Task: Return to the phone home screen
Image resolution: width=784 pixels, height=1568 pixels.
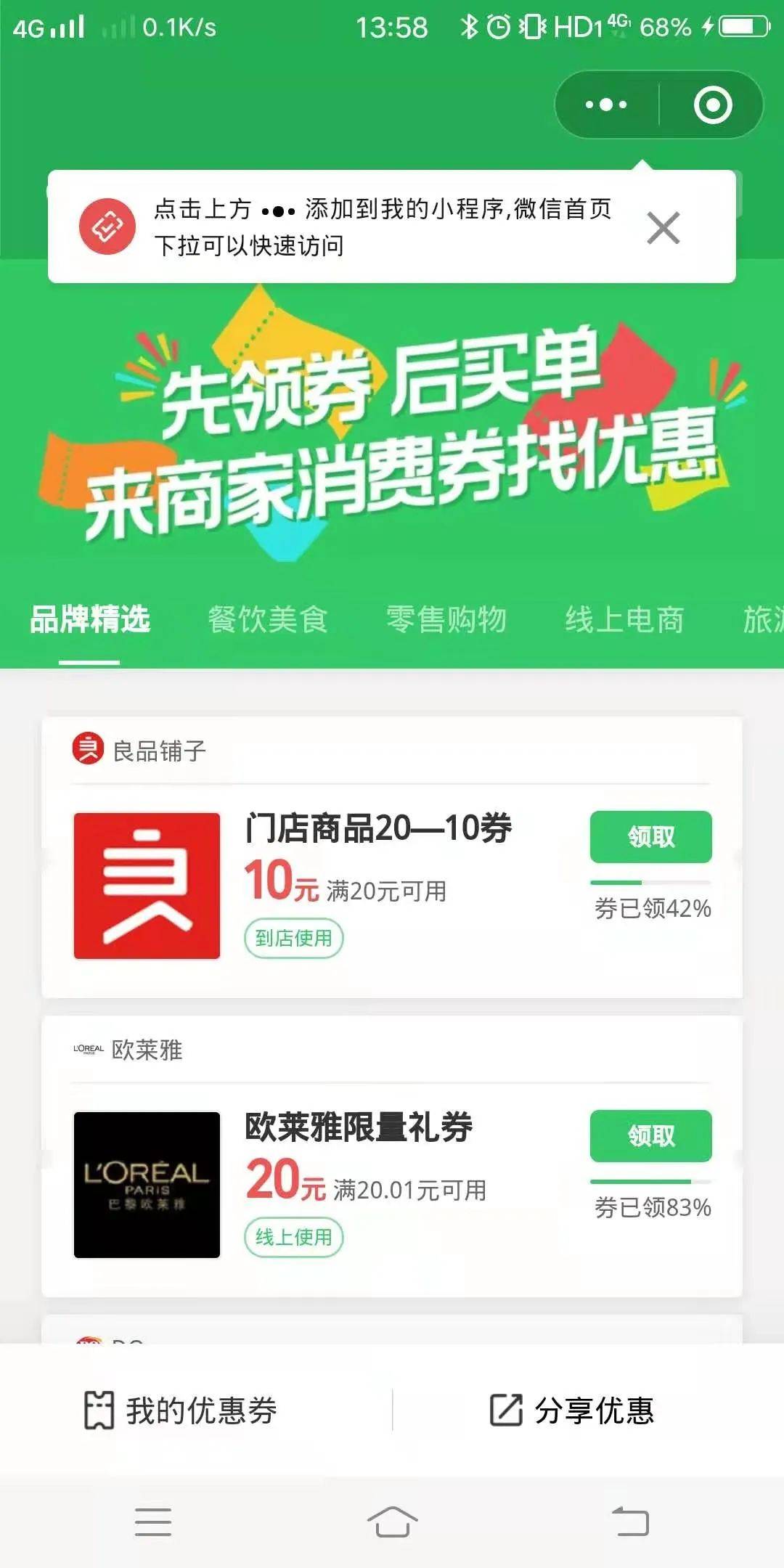Action: point(392,1522)
